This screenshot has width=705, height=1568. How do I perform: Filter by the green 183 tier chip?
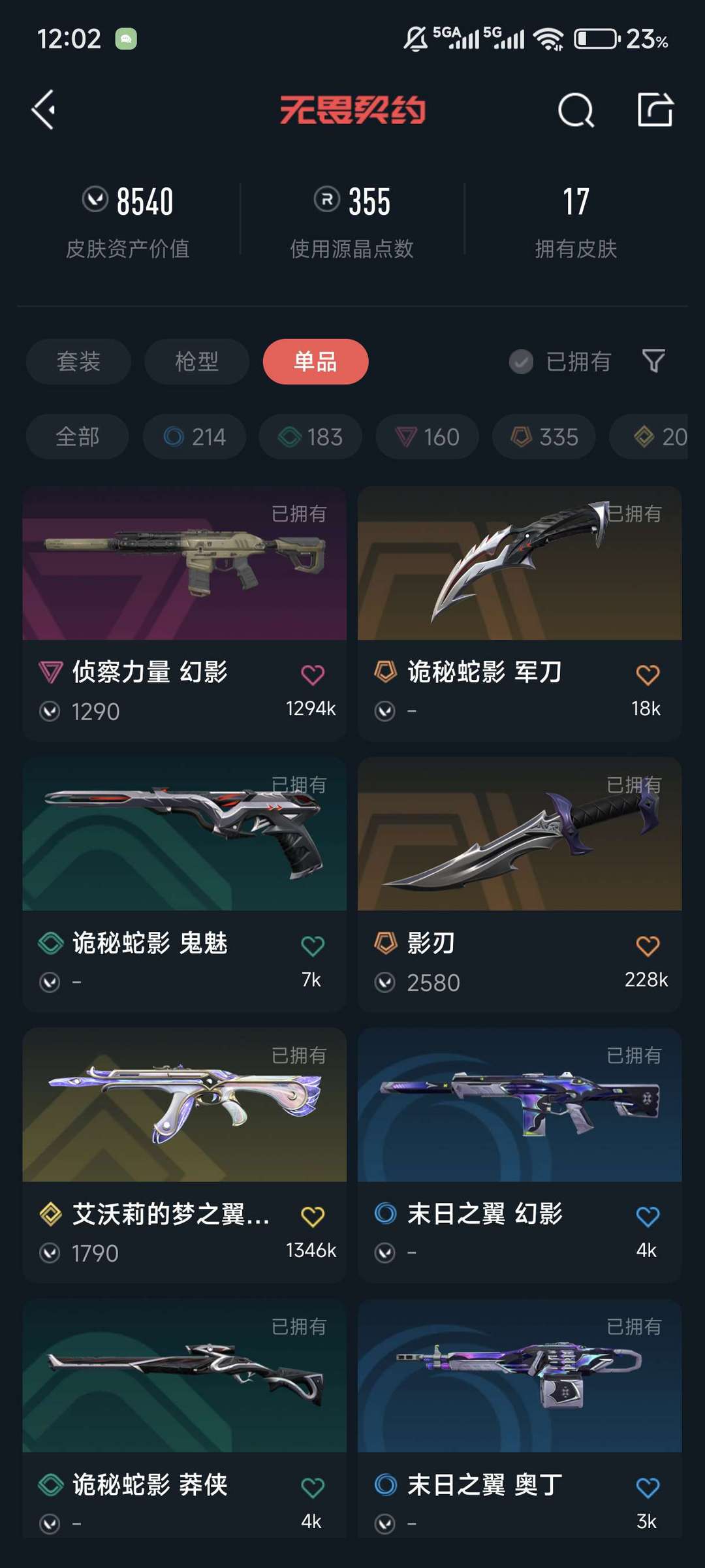pyautogui.click(x=311, y=436)
